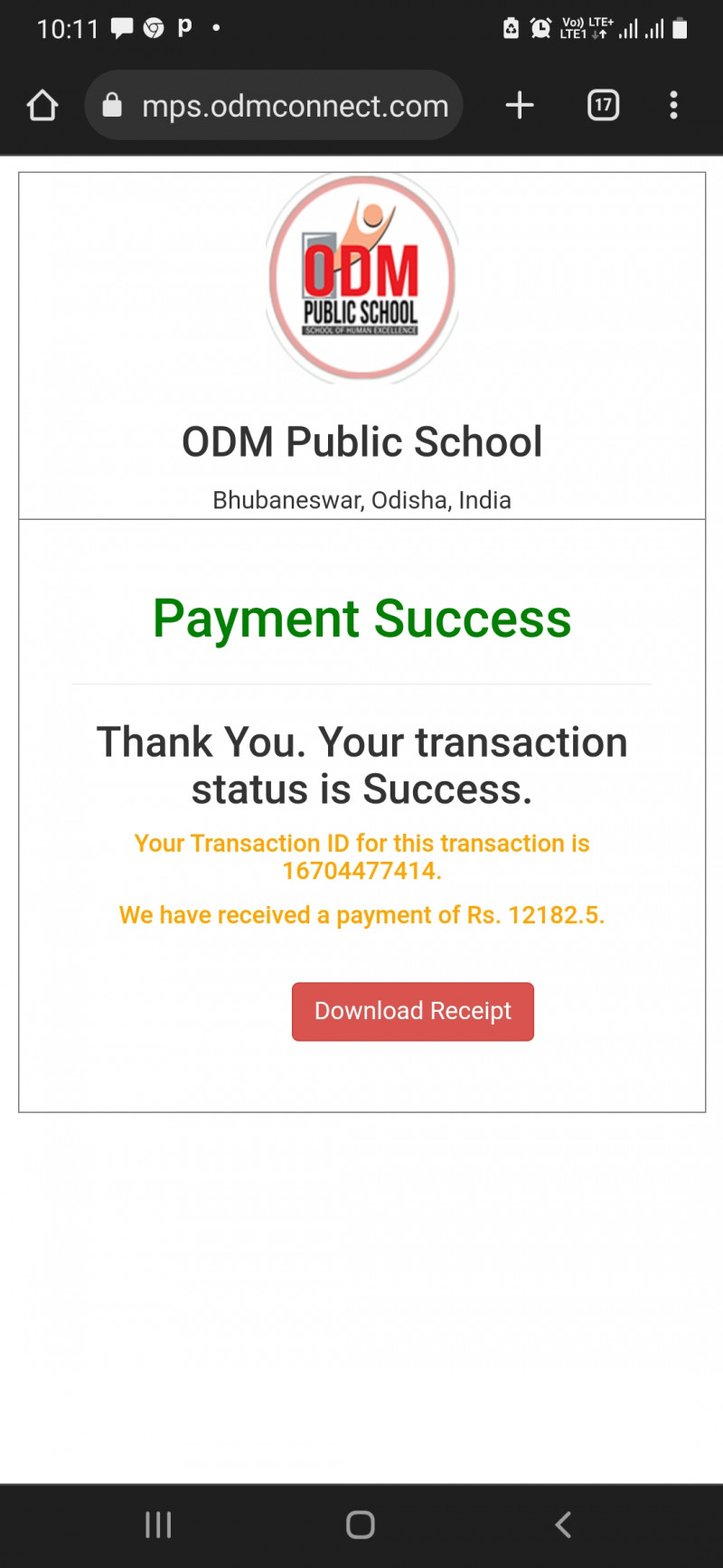Screen dimensions: 723x1568
Task: Show recent apps from navigation bar
Action: (158, 1525)
